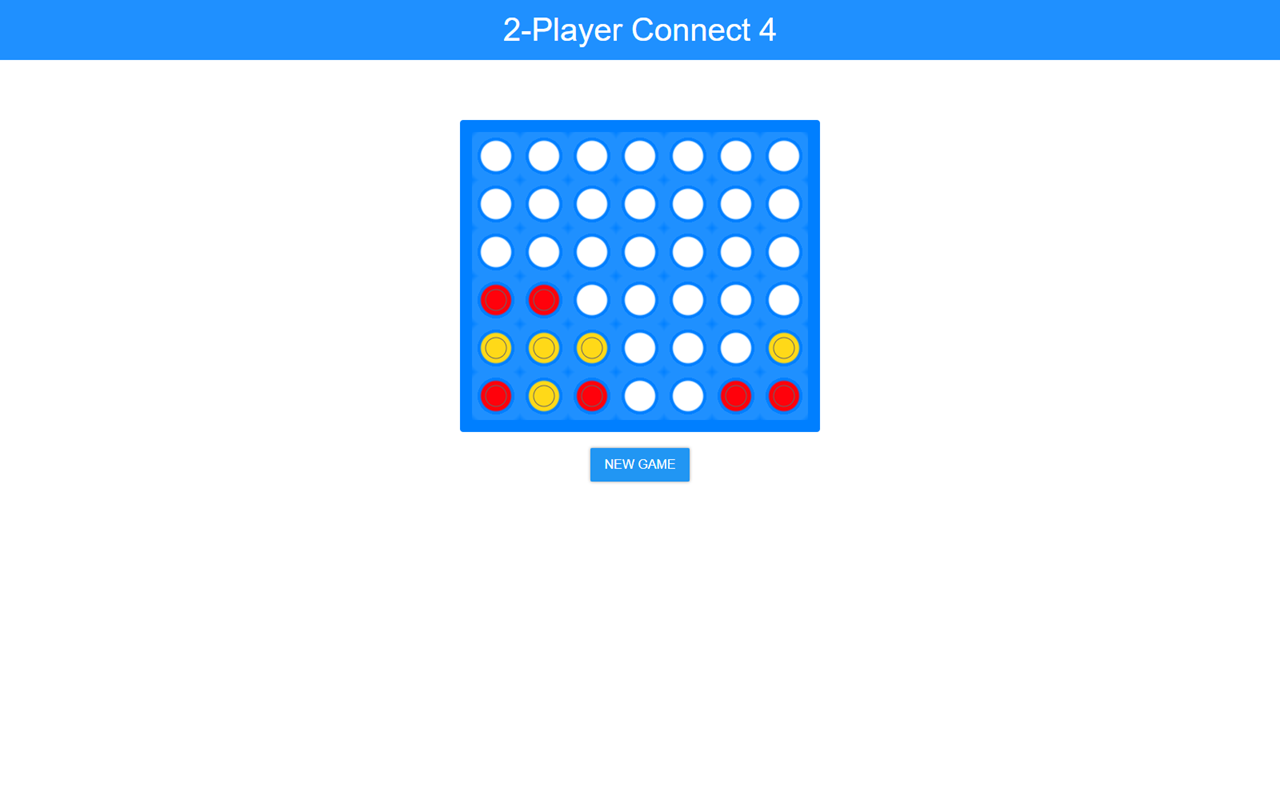This screenshot has width=1280, height=800.
Task: Tap the empty bottom-row slot beside the two adjacent red discs
Action: (x=688, y=396)
